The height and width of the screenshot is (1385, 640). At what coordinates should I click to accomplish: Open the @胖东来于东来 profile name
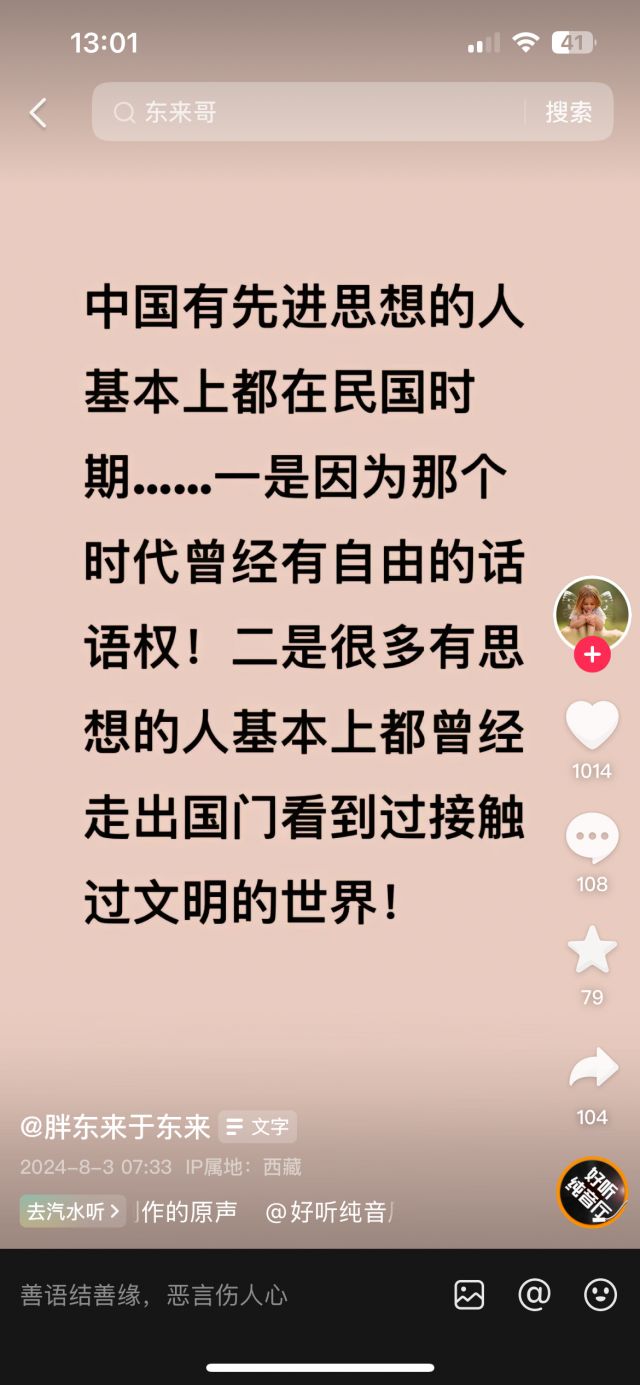tap(115, 1127)
